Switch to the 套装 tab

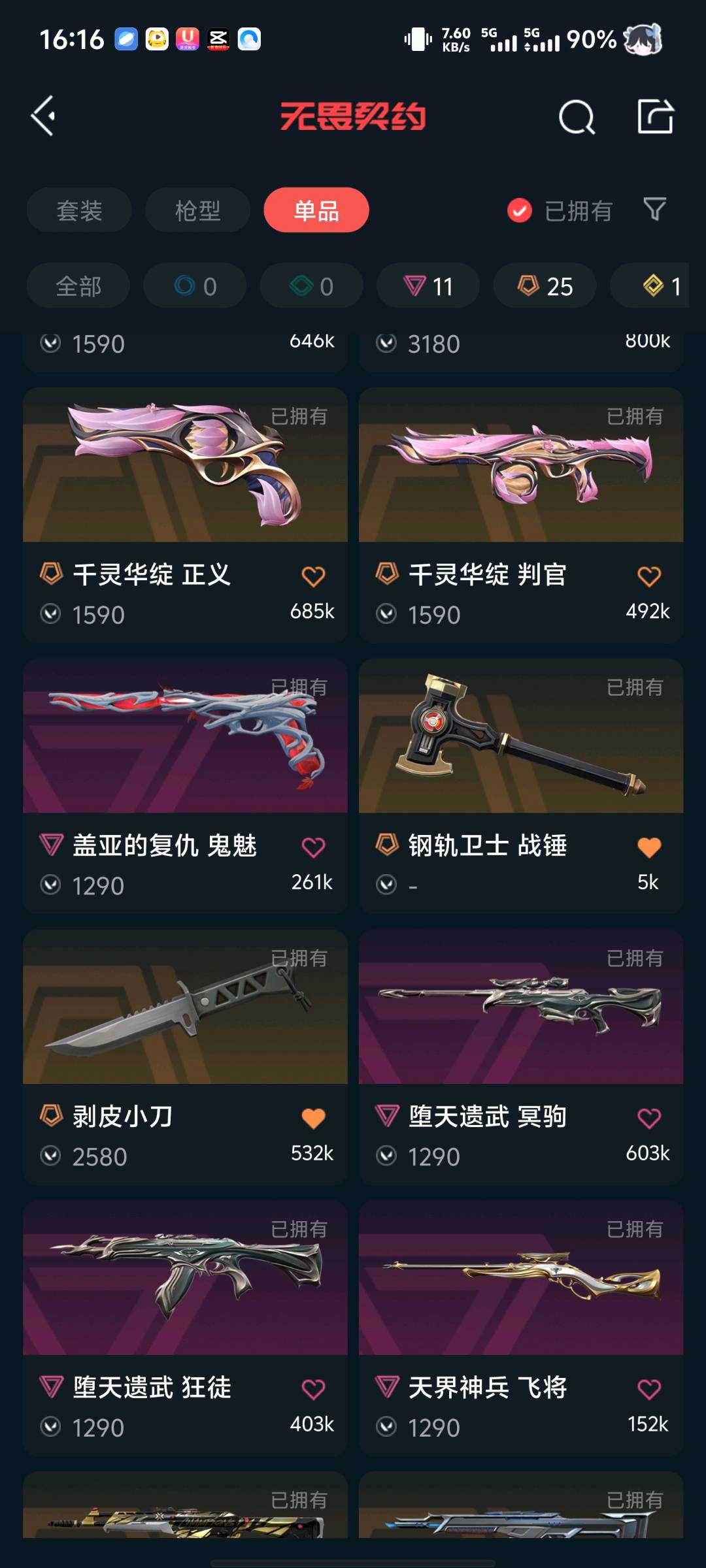[x=79, y=210]
